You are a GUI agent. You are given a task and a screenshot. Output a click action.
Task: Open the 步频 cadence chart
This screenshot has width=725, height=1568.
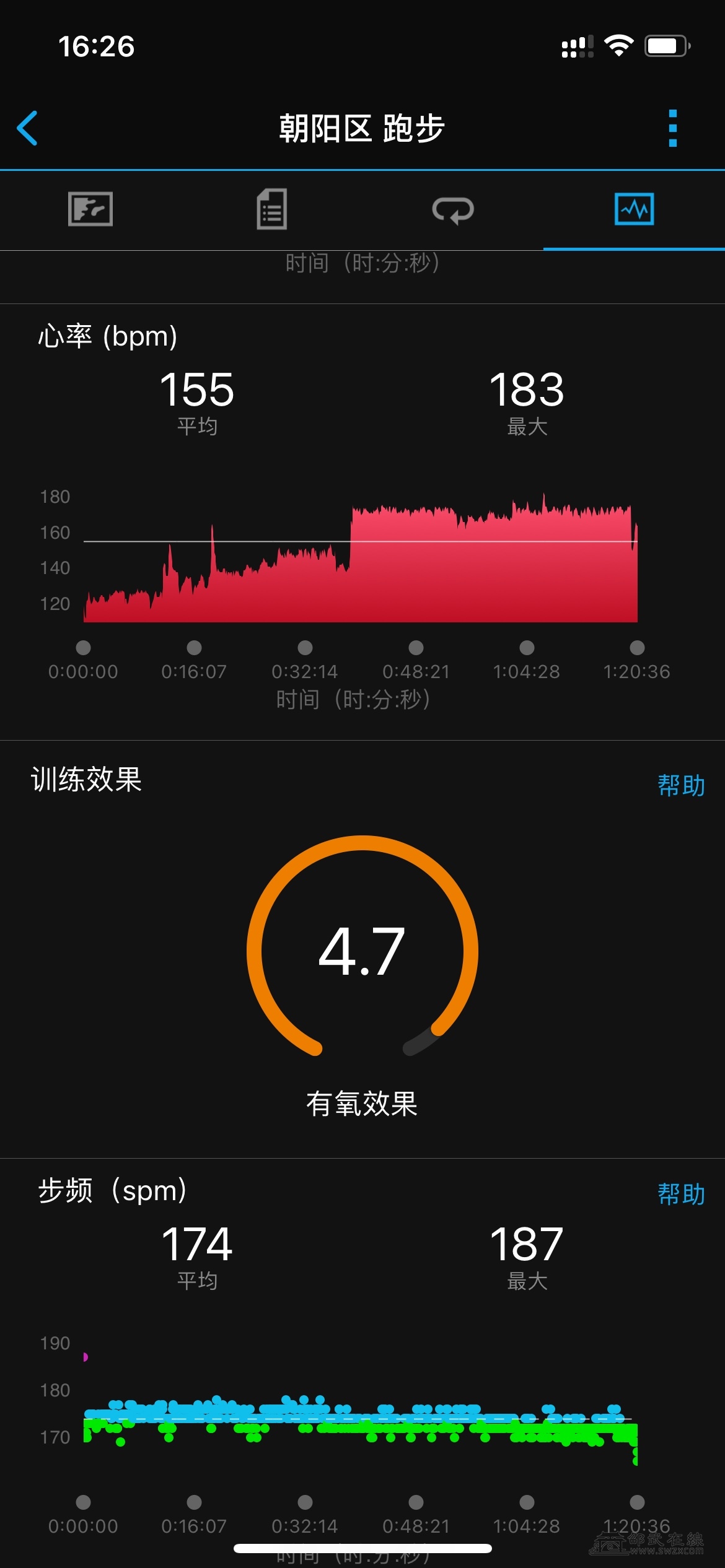coord(361,1418)
